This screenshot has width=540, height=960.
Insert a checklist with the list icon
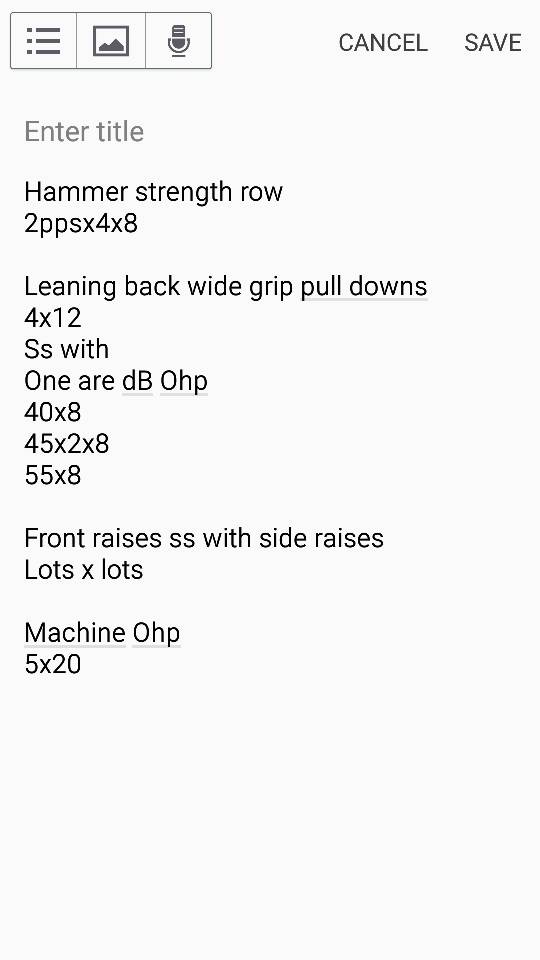(43, 41)
